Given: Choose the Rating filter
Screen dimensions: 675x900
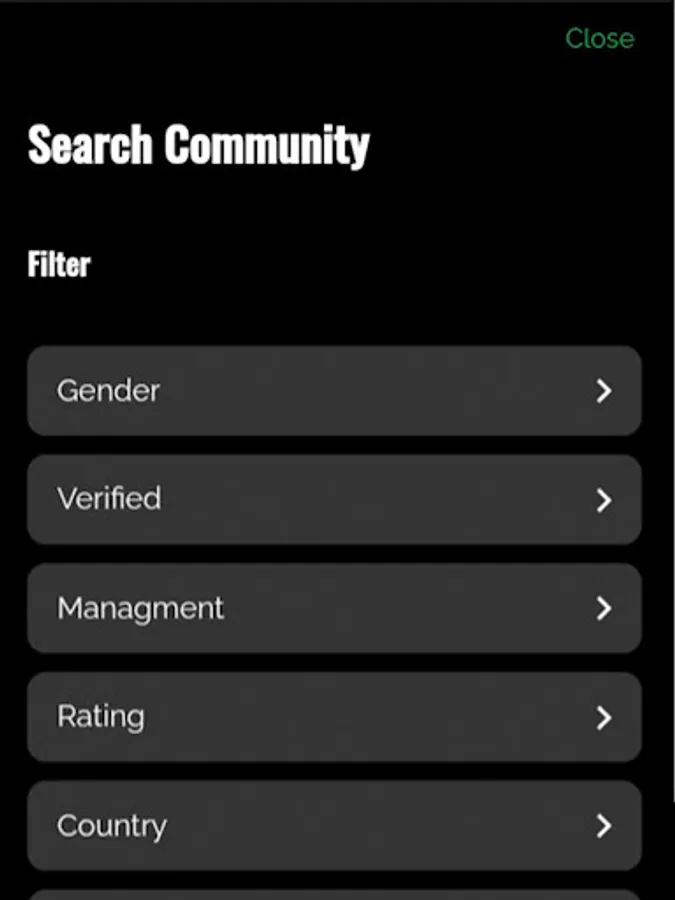Looking at the screenshot, I should pos(334,717).
